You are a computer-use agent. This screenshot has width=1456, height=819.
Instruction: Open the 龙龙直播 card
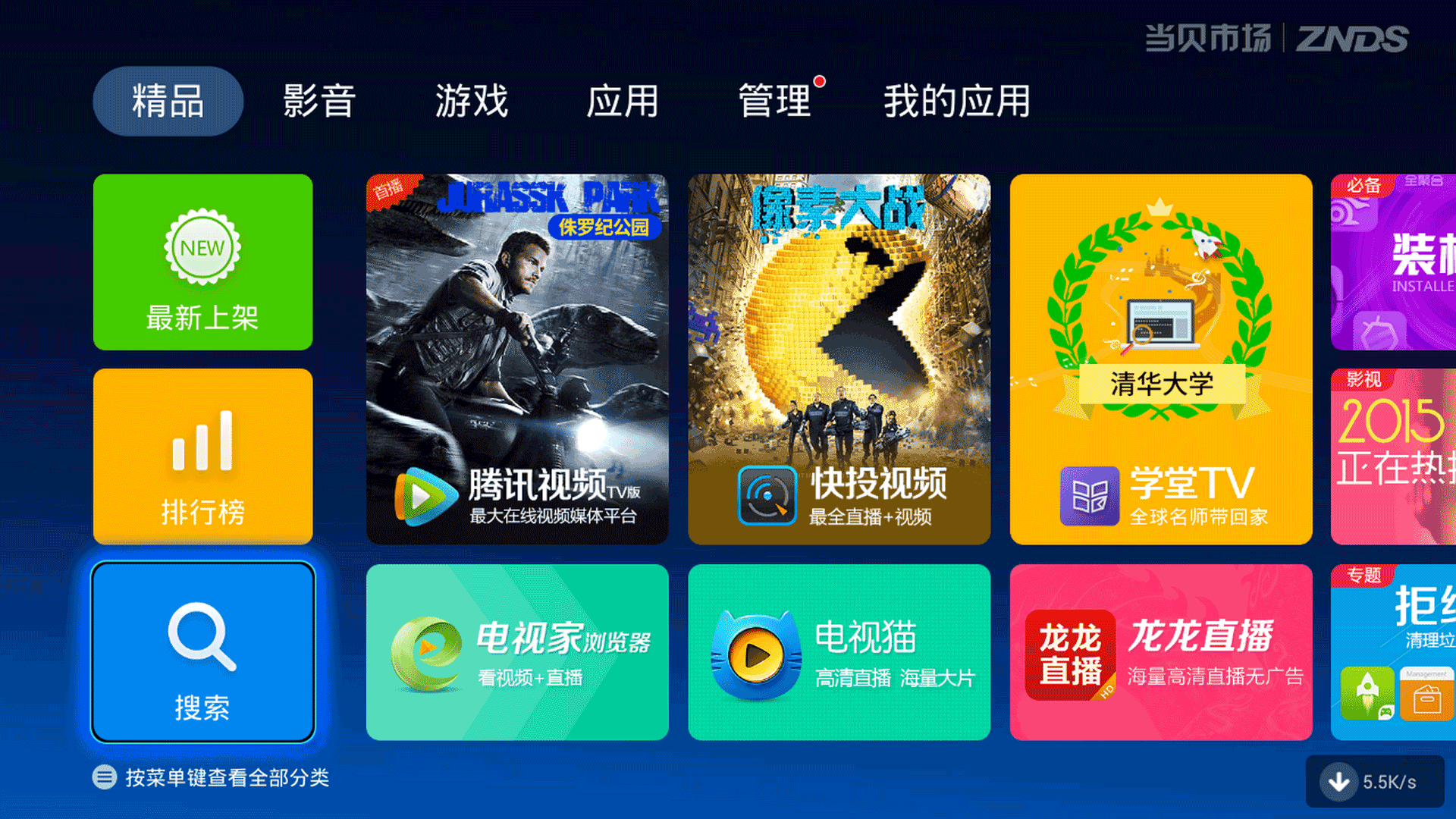tap(1160, 652)
